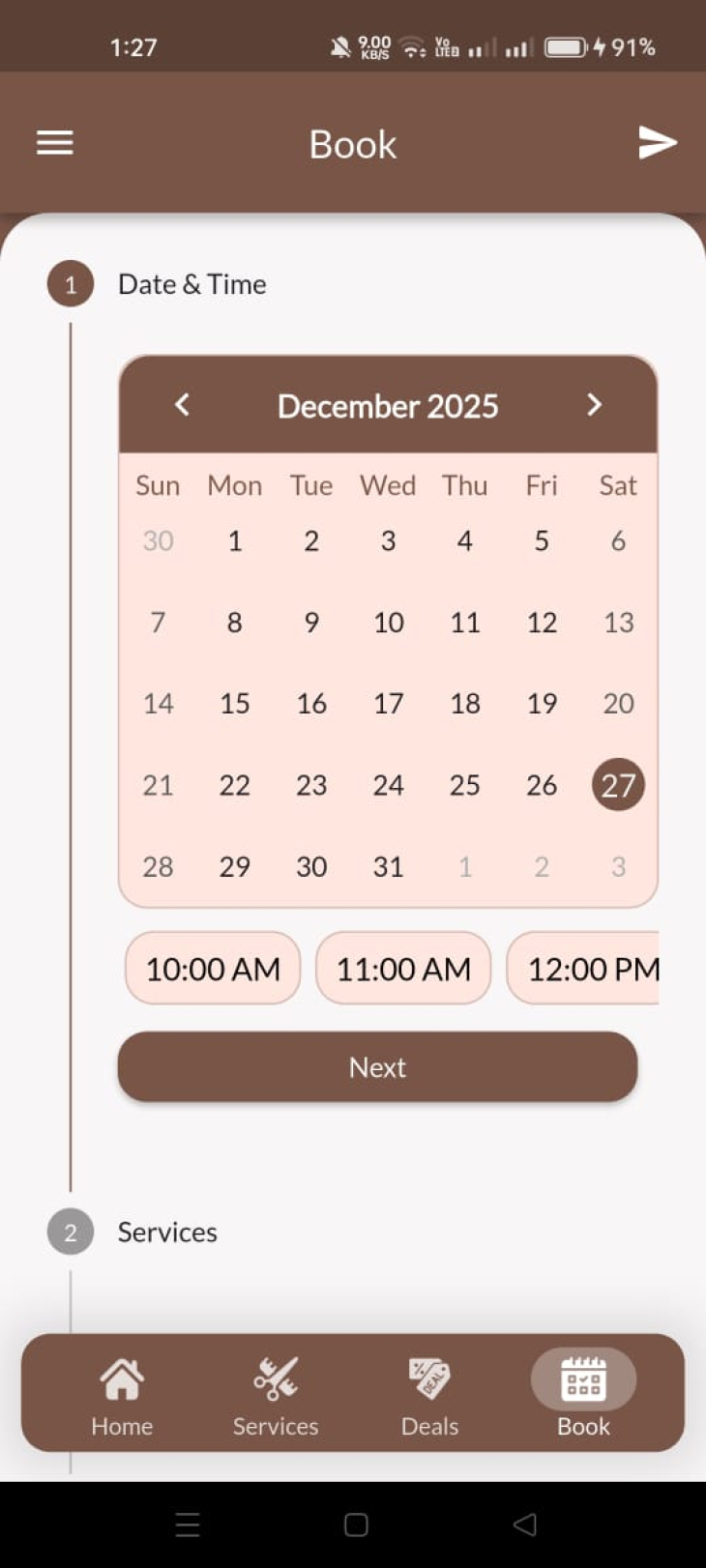Select December 24 on the calendar
Viewport: 706px width, 1568px height.
pos(388,785)
